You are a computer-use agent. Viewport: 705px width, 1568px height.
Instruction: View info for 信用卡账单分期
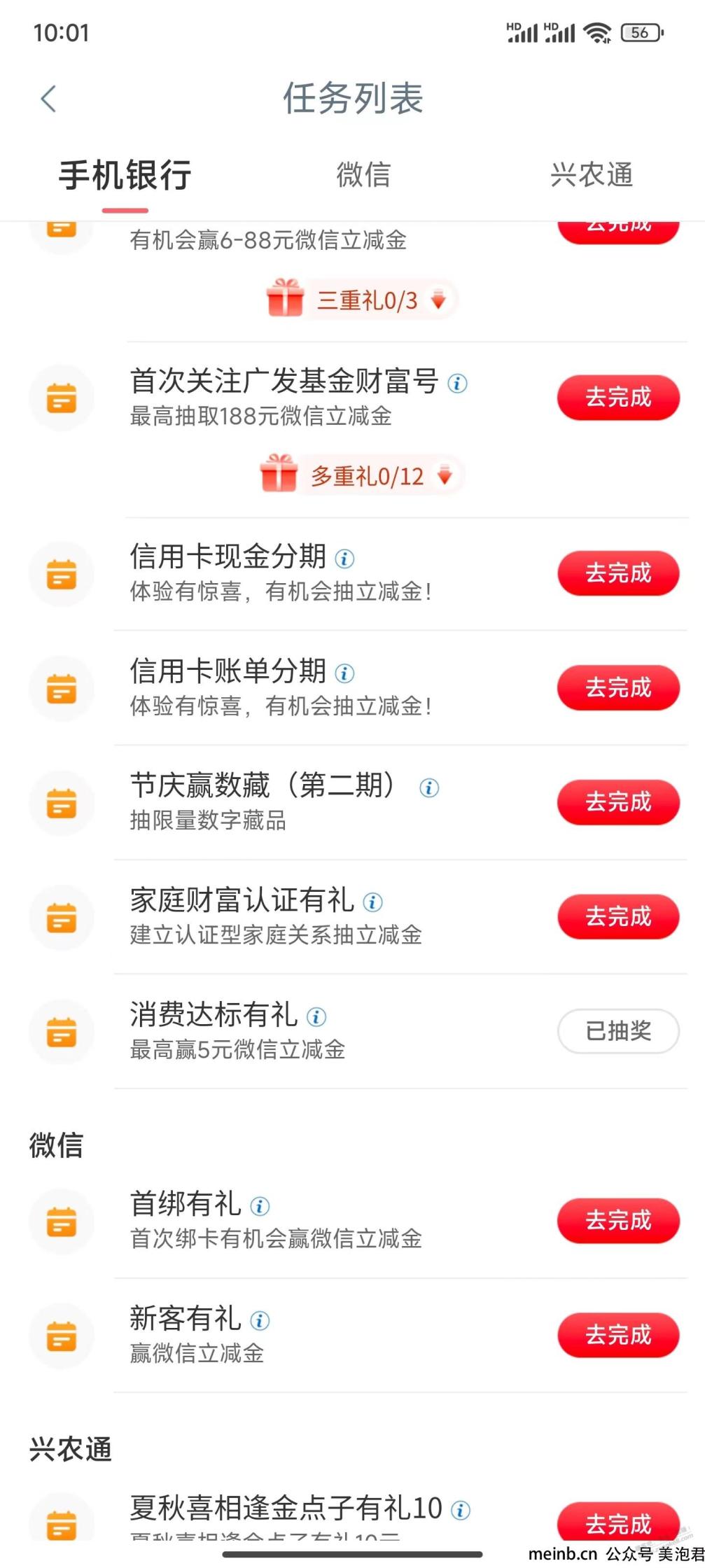(344, 673)
